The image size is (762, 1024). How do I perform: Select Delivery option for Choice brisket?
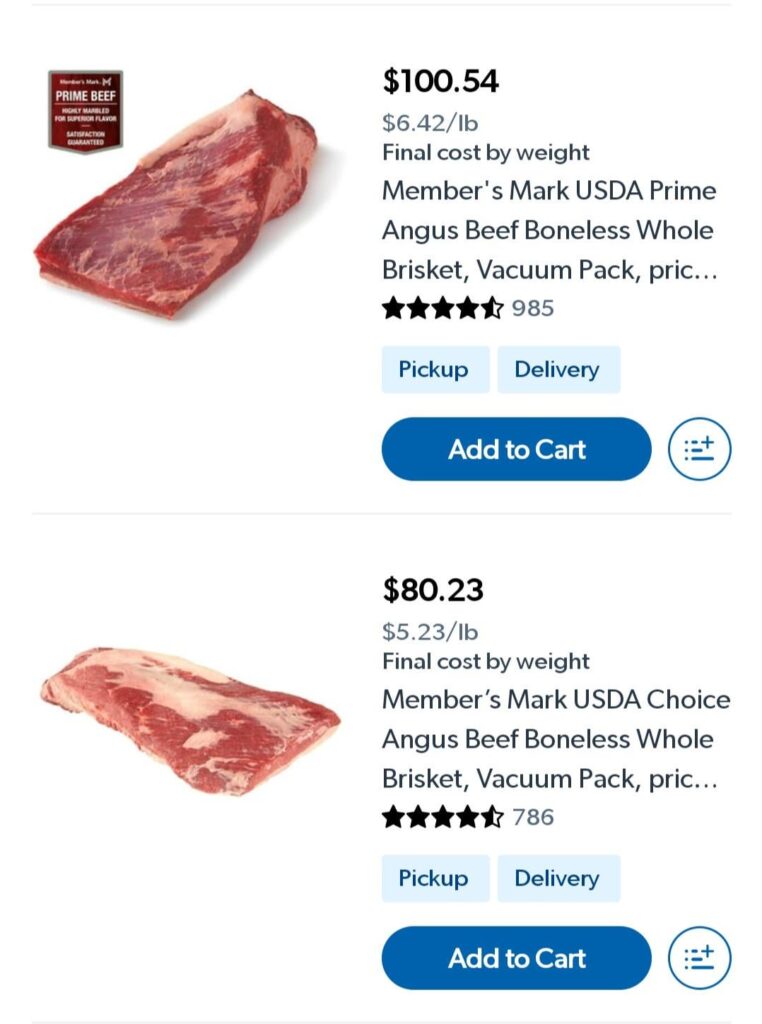point(559,878)
